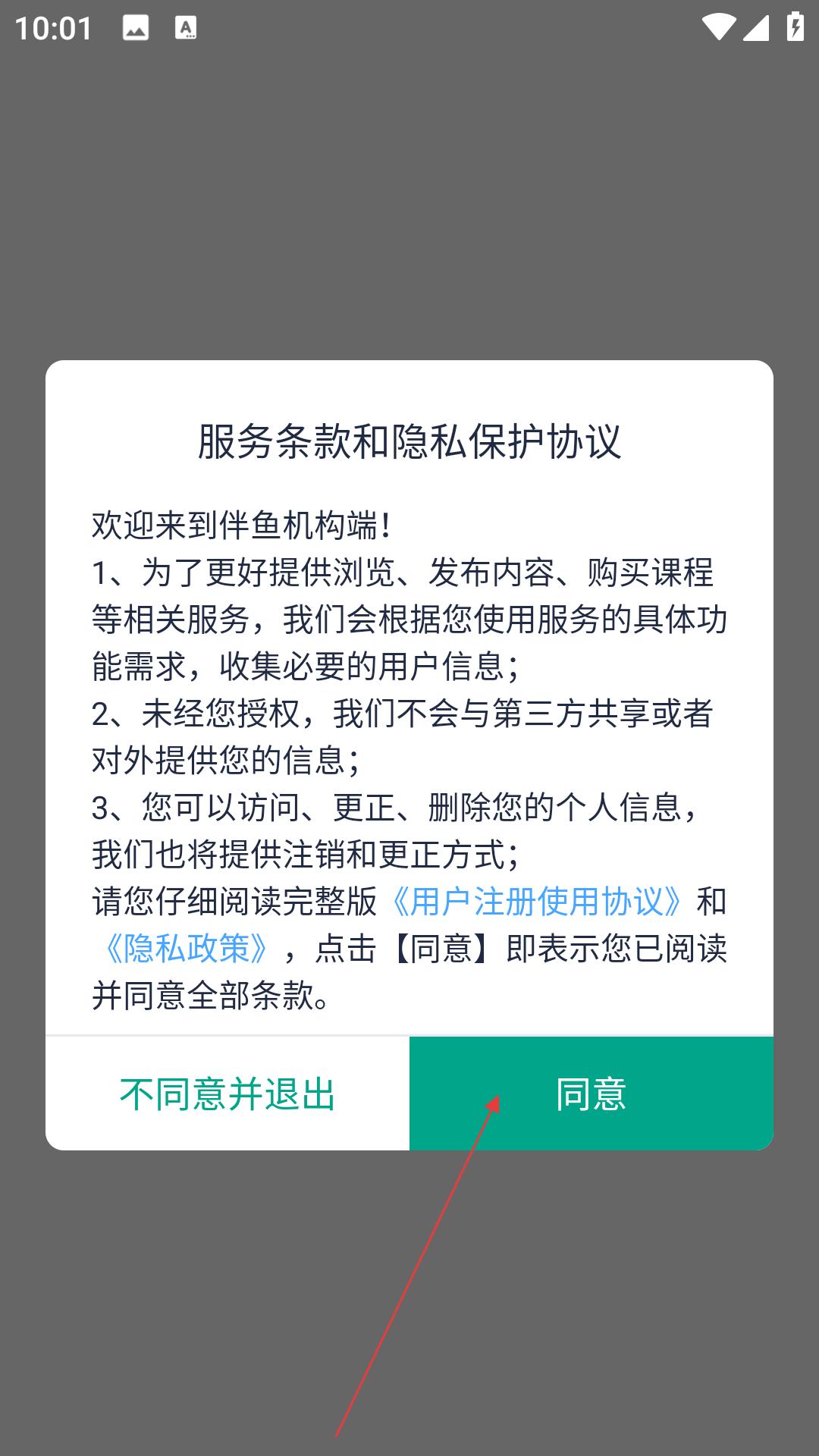Open the 《用户注册使用协议》 link
Image resolution: width=819 pixels, height=1456 pixels.
click(536, 902)
